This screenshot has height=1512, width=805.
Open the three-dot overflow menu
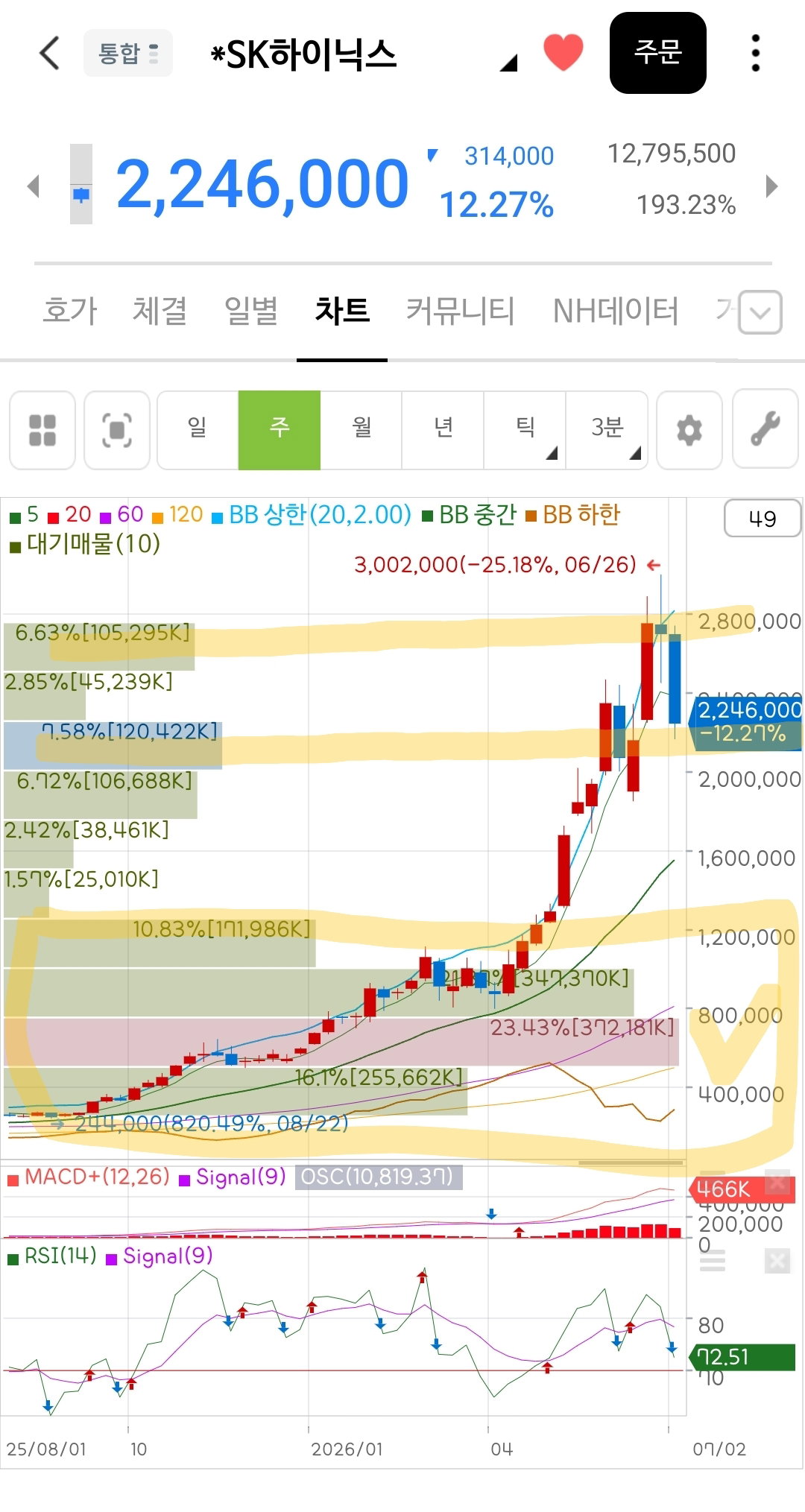click(756, 53)
